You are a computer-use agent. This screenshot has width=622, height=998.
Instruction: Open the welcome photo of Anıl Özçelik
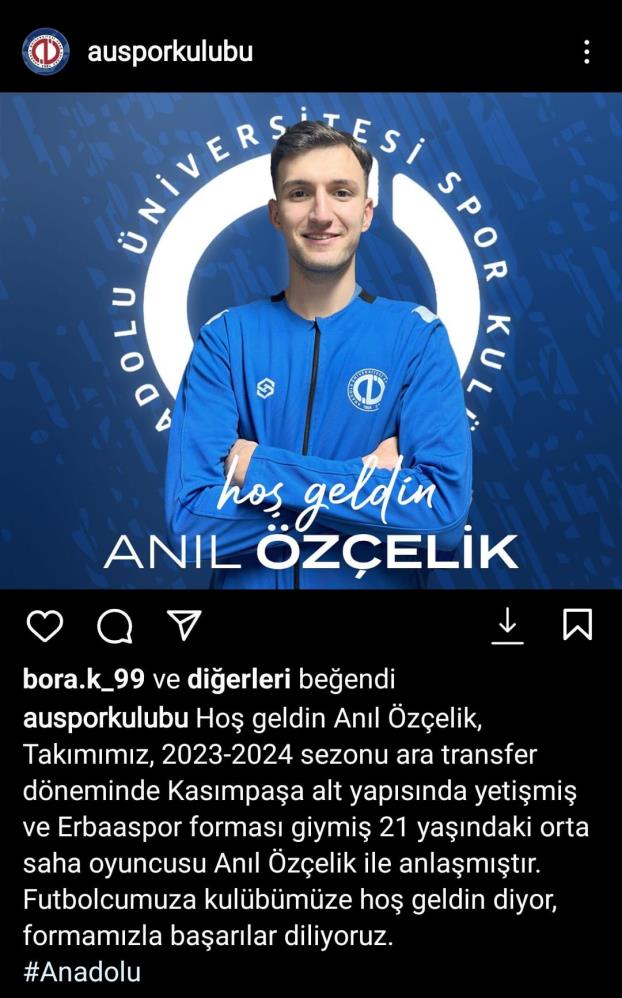(x=311, y=340)
